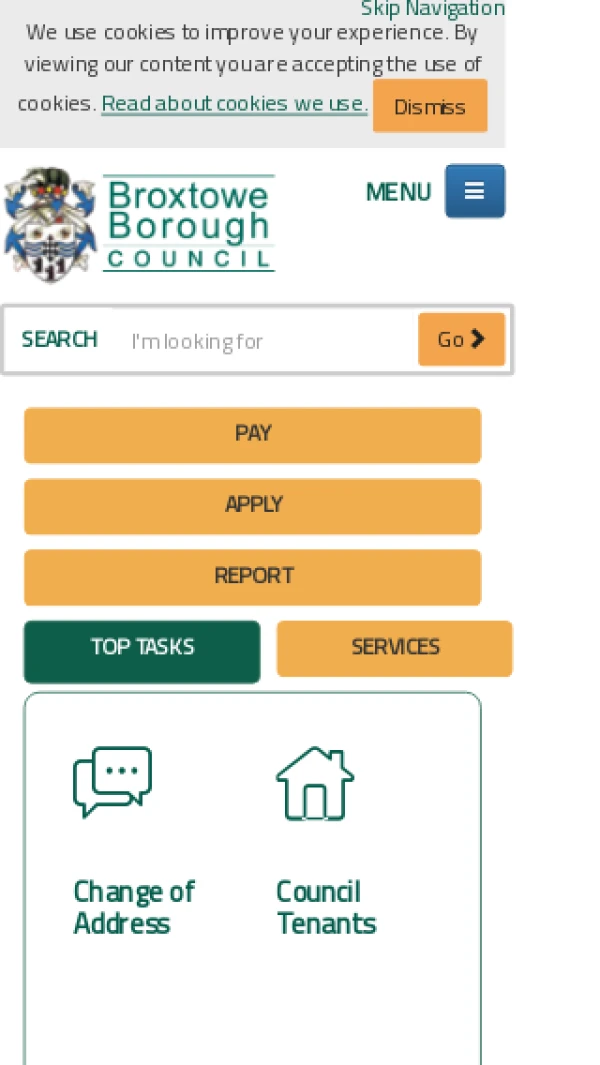Image resolution: width=600 pixels, height=1065 pixels.
Task: Select the PAY button
Action: (x=253, y=434)
